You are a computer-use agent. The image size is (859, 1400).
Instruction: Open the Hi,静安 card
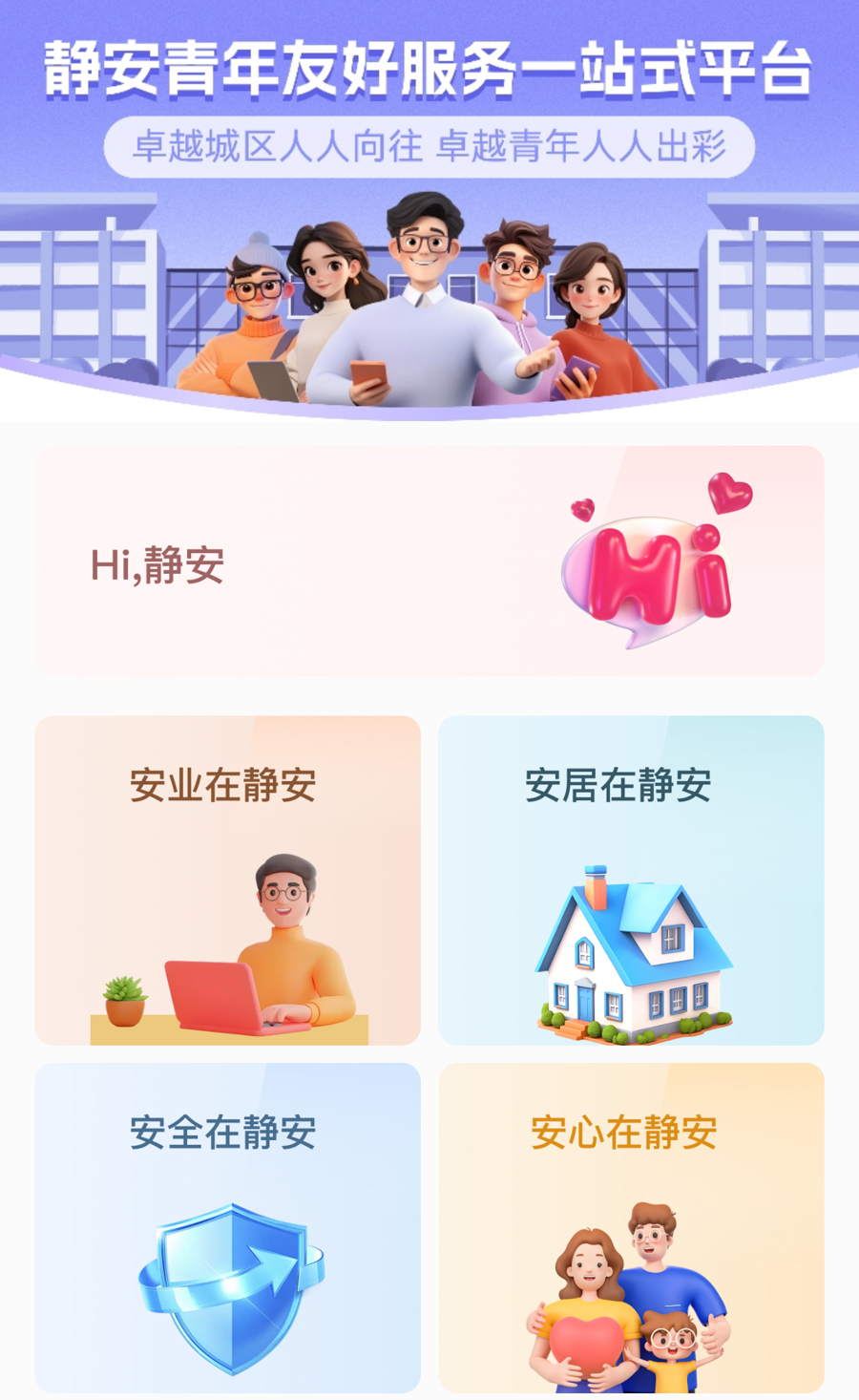pyautogui.click(x=429, y=562)
